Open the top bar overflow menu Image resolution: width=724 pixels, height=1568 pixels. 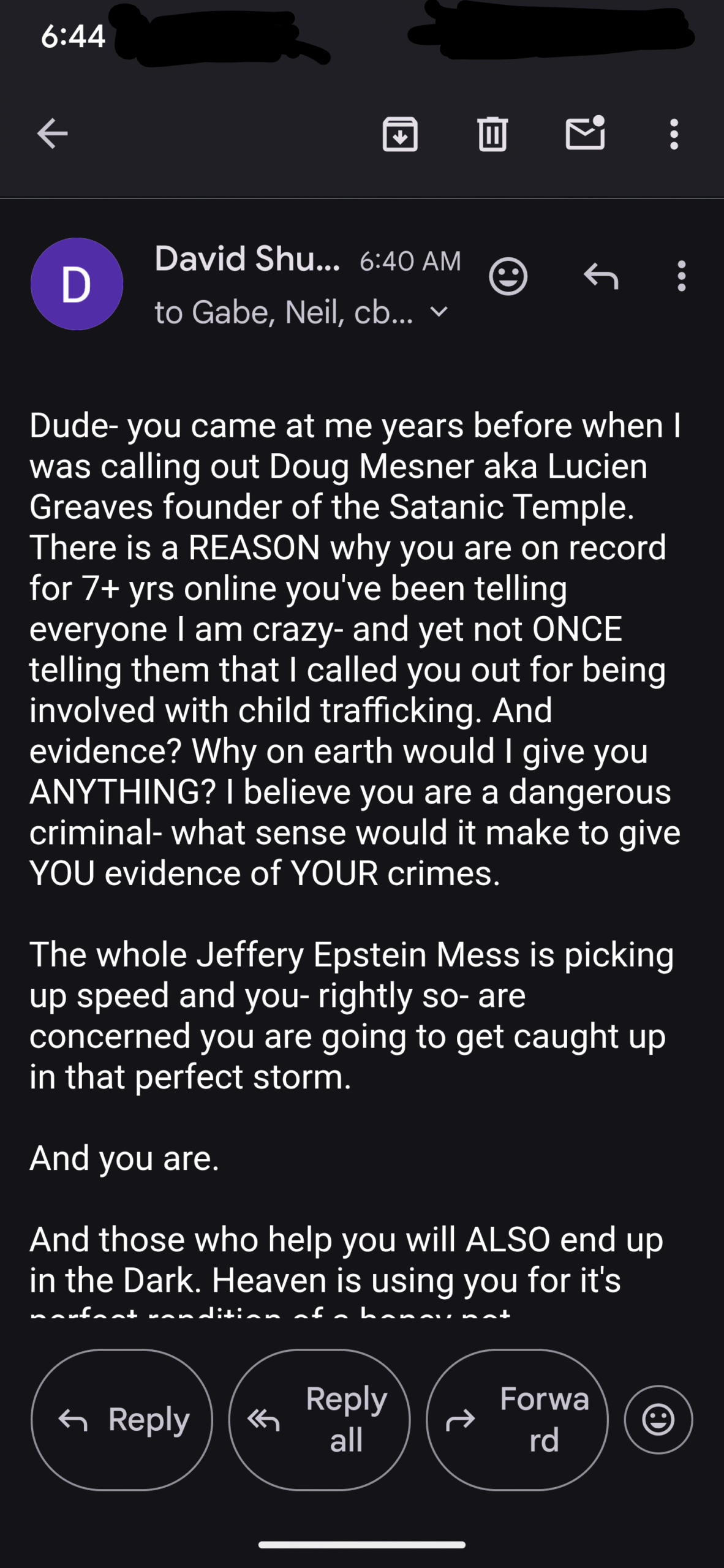[674, 134]
